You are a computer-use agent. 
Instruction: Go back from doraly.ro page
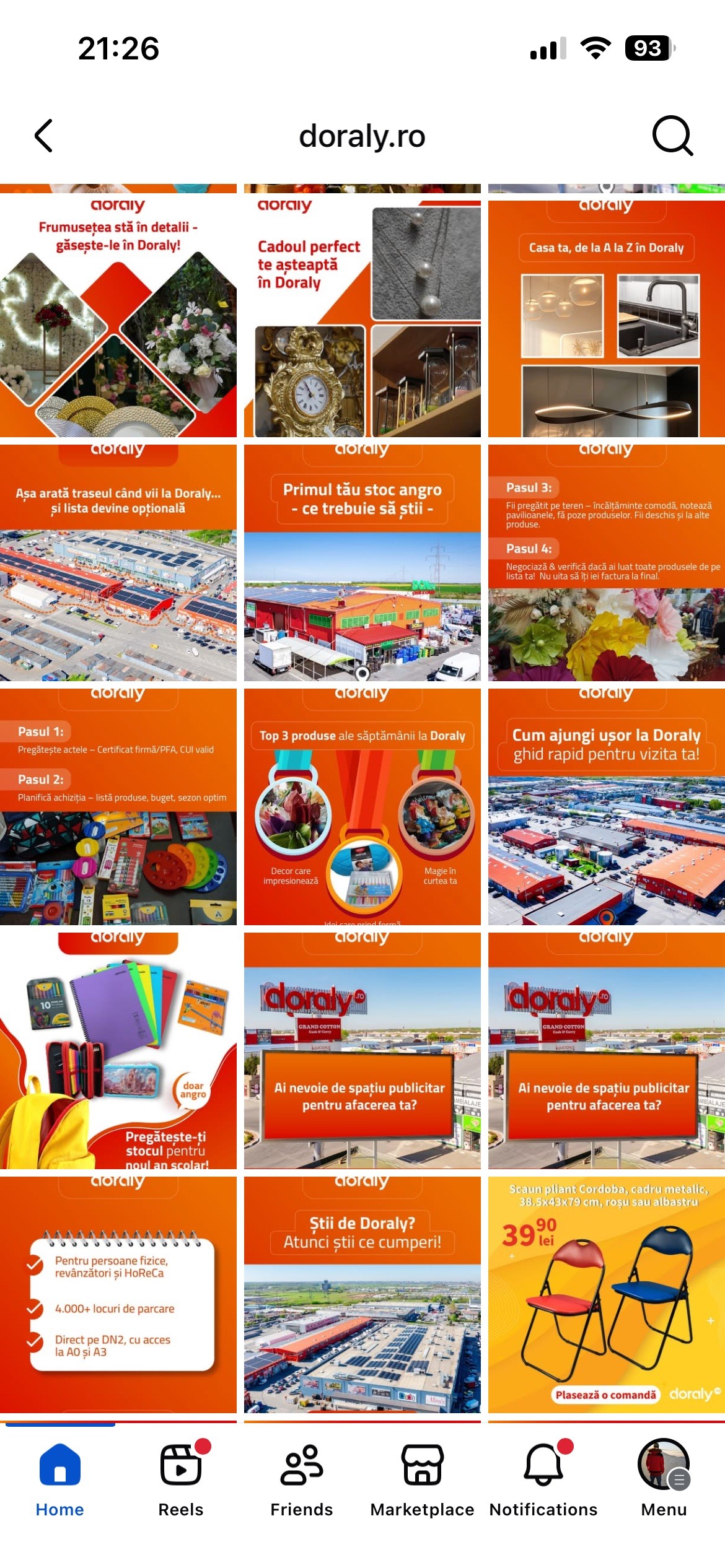pos(43,136)
